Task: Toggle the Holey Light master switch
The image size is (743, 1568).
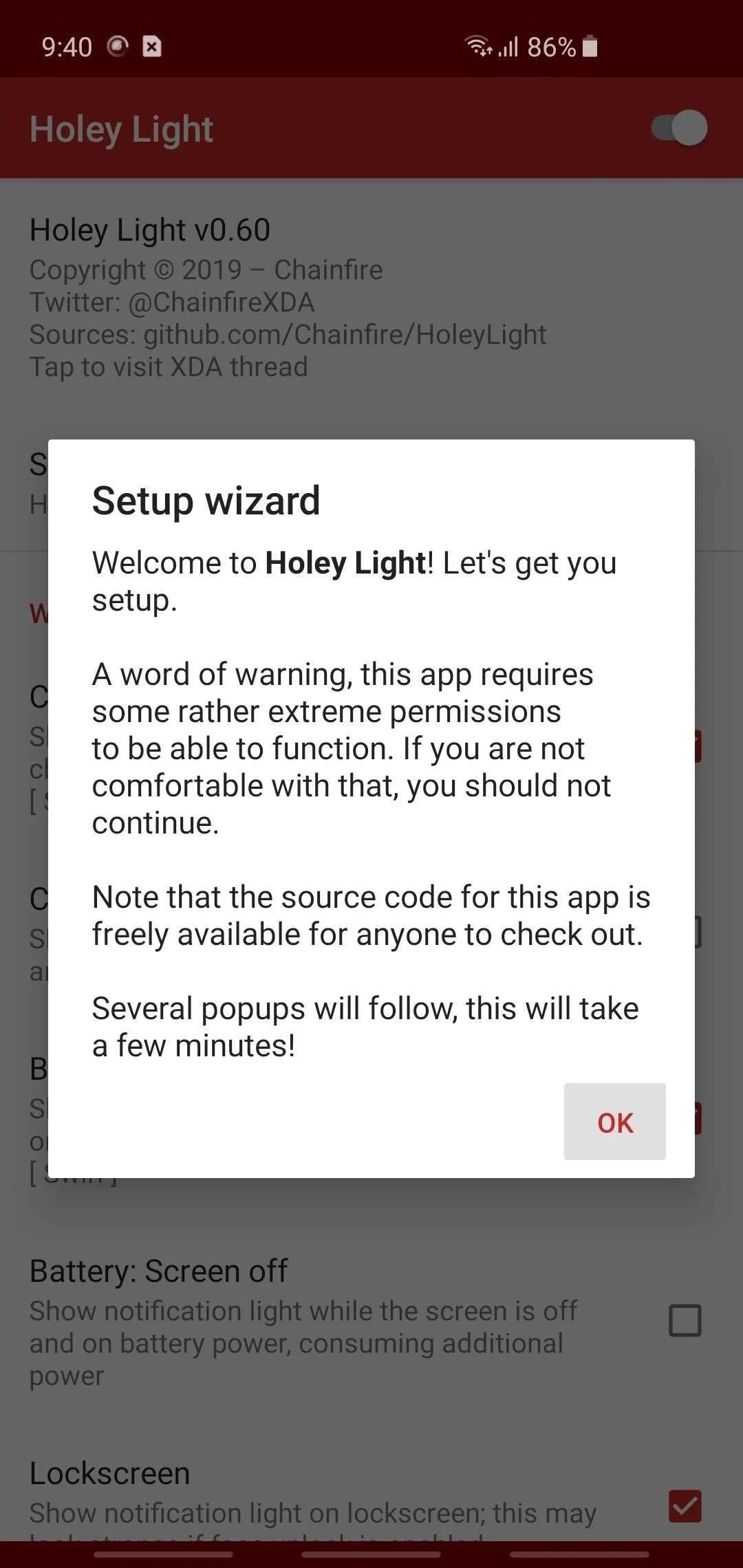Action: point(680,128)
